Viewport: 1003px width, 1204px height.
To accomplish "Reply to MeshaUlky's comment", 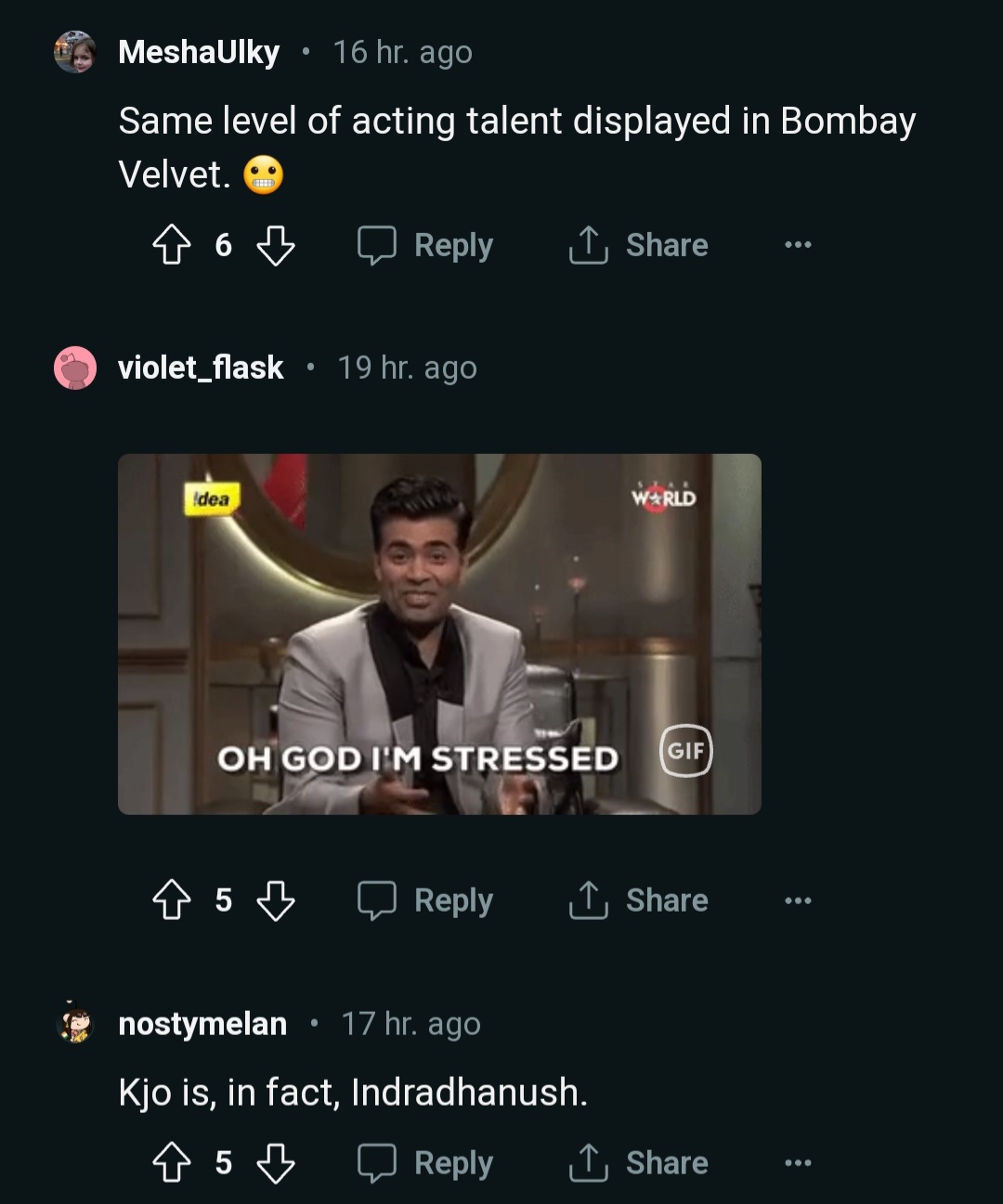I will point(426,246).
